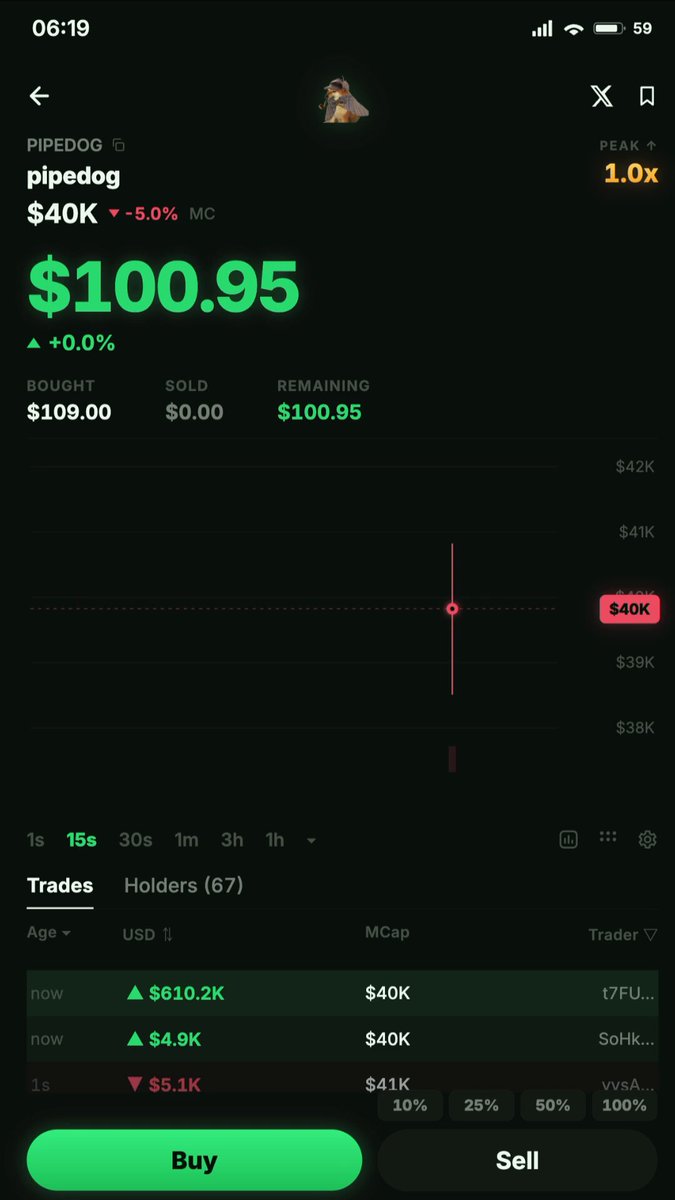
Task: Select the 30s chart interval
Action: click(x=135, y=840)
